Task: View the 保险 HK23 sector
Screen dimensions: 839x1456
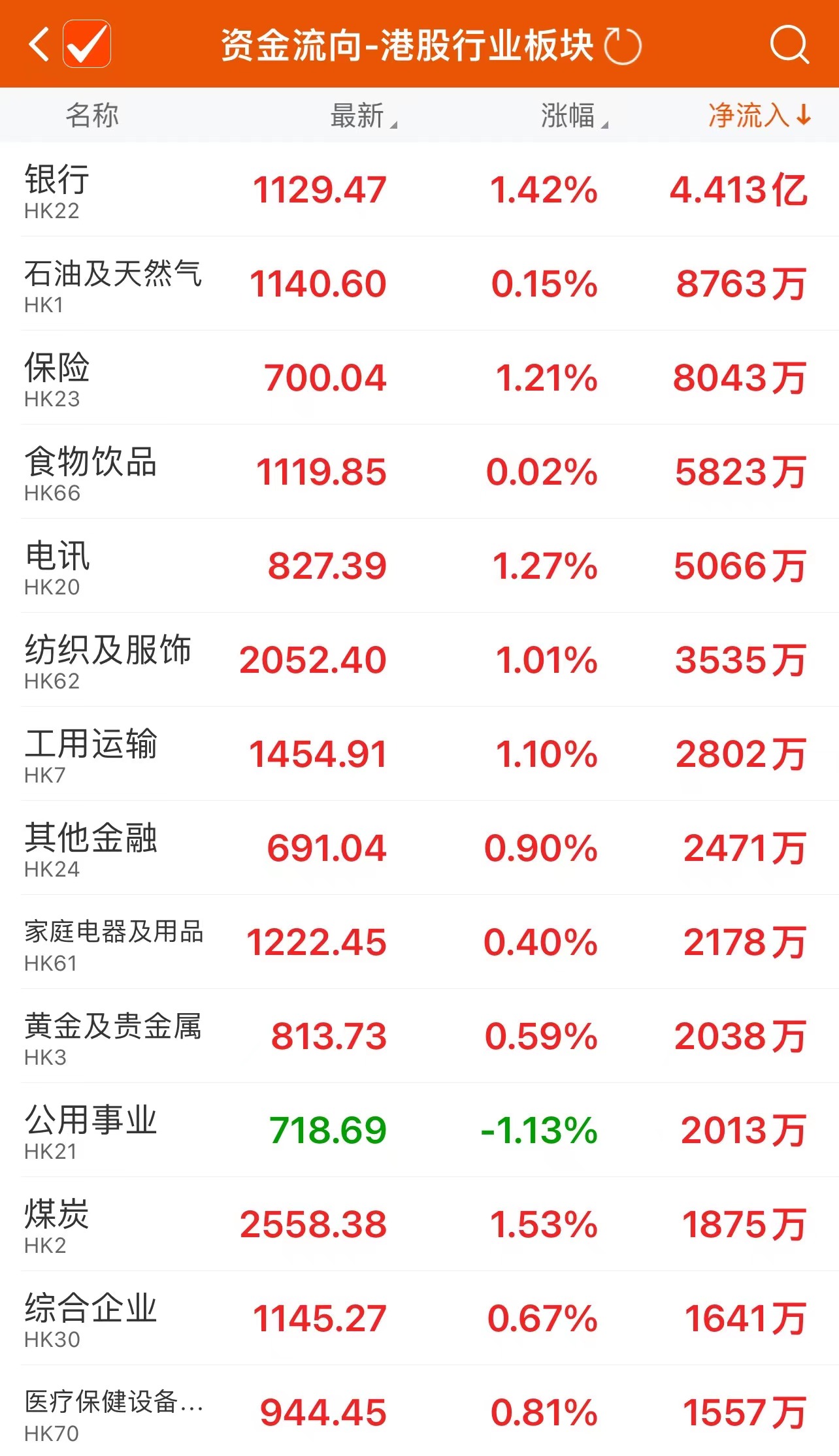Action: pos(418,378)
